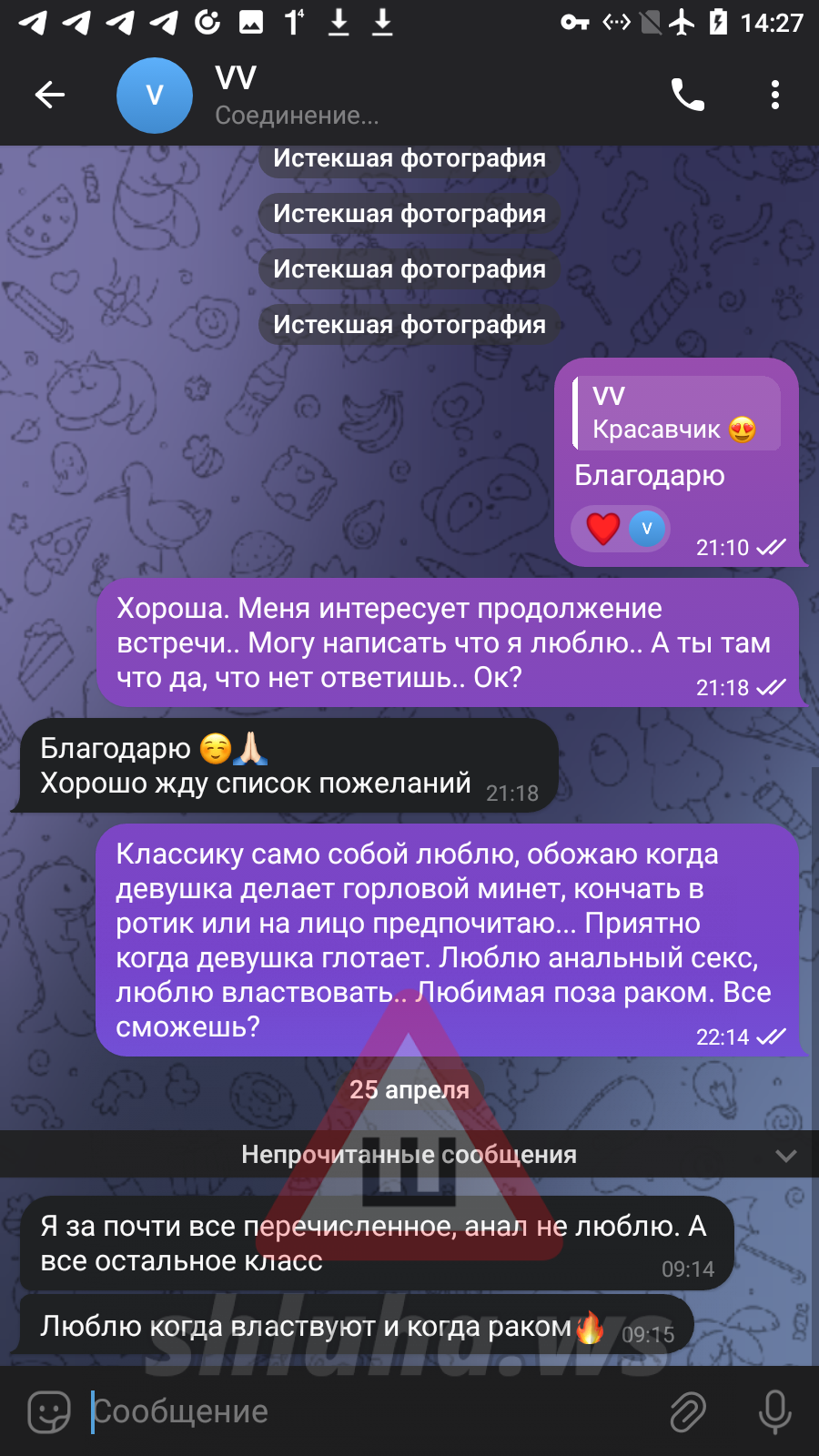Attach a file with the paperclip

pos(688,1411)
